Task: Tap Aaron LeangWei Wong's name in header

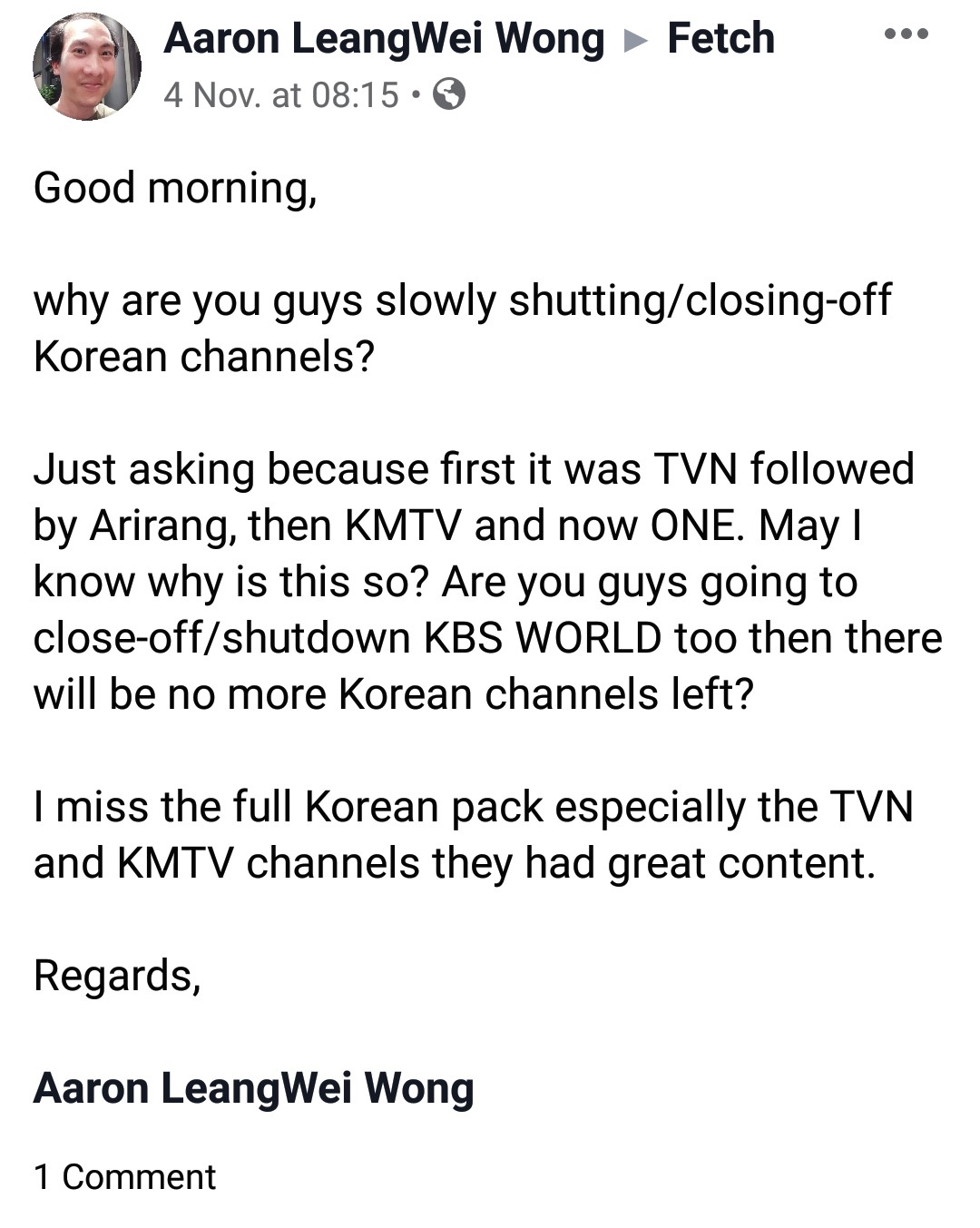Action: (384, 39)
